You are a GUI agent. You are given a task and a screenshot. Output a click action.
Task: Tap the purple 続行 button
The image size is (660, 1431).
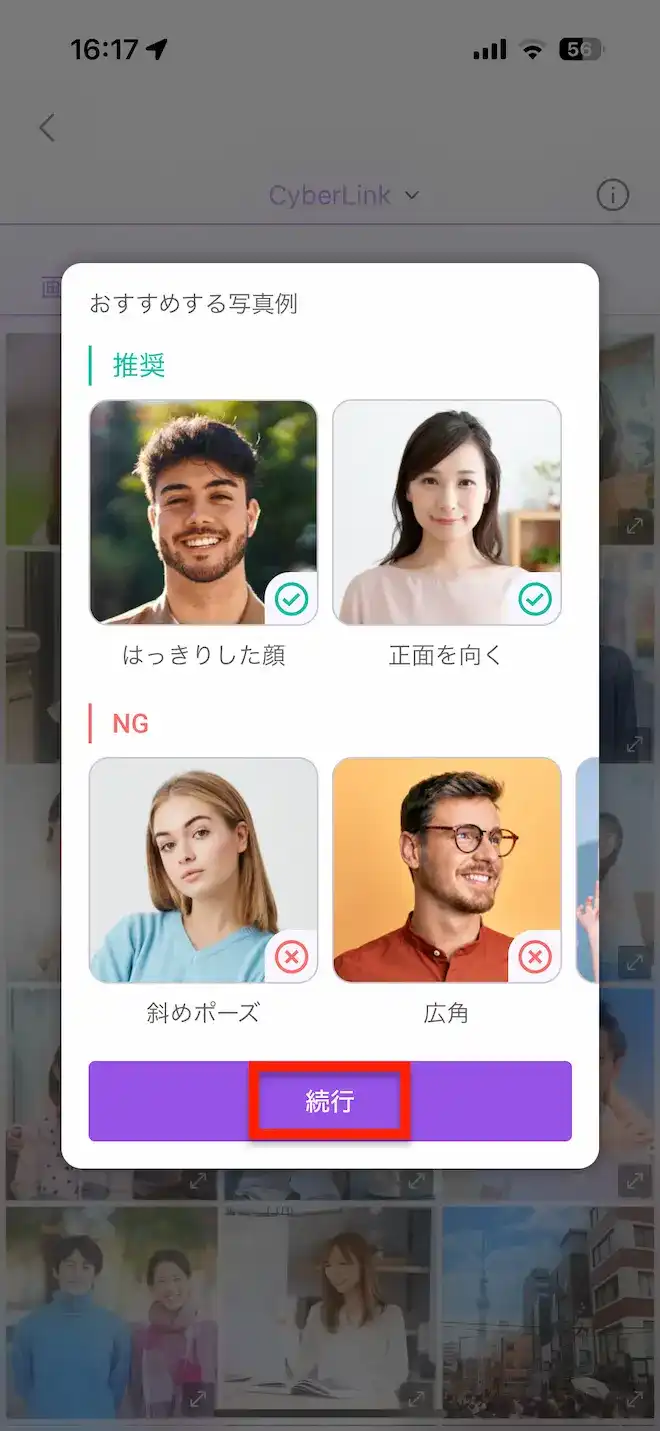click(x=330, y=1101)
